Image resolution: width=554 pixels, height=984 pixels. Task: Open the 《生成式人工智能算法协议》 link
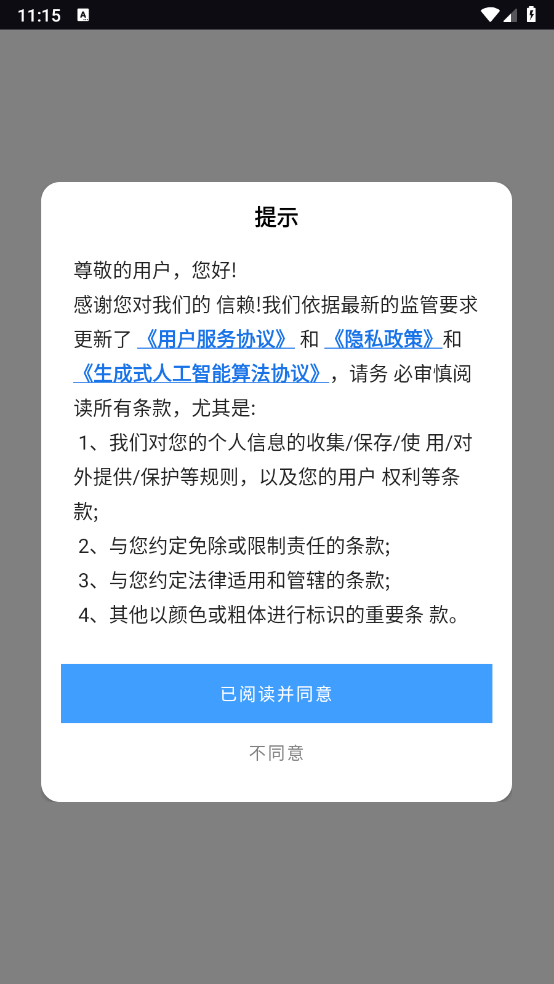pos(201,374)
